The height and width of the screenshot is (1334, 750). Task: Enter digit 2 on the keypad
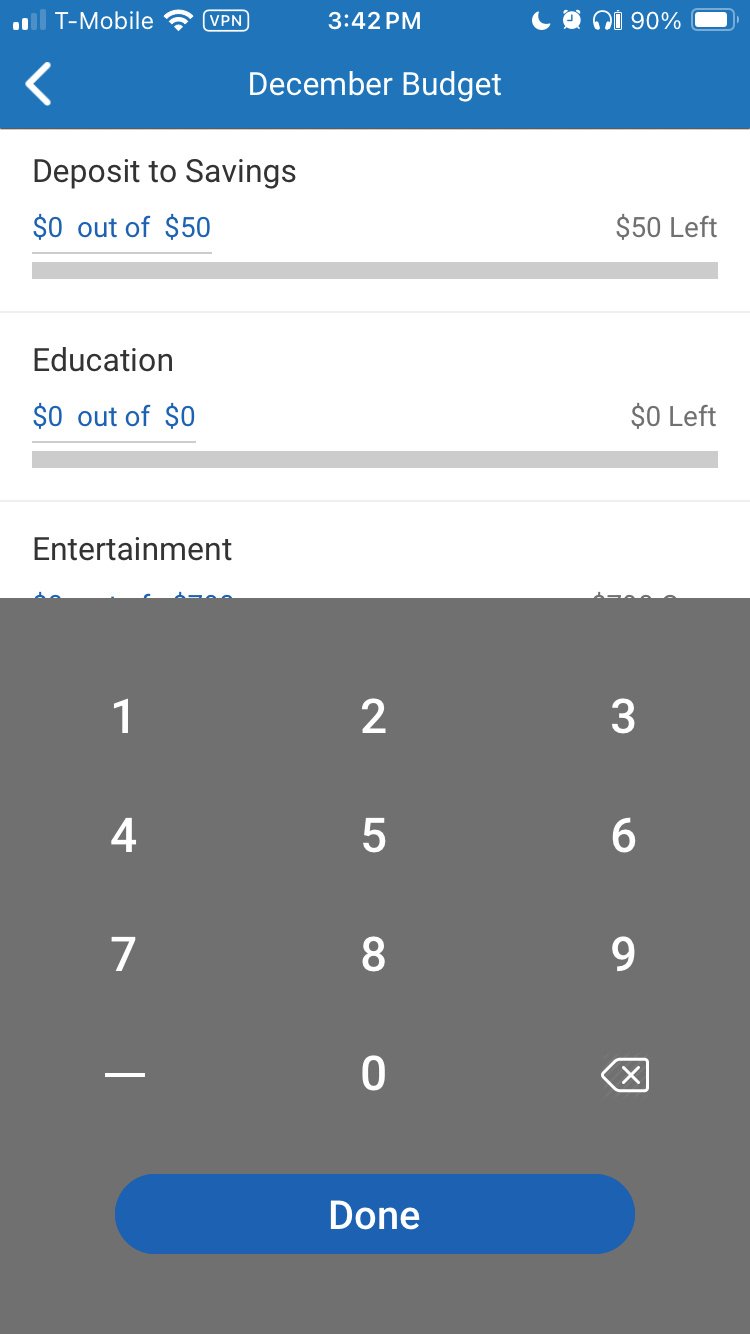click(373, 717)
